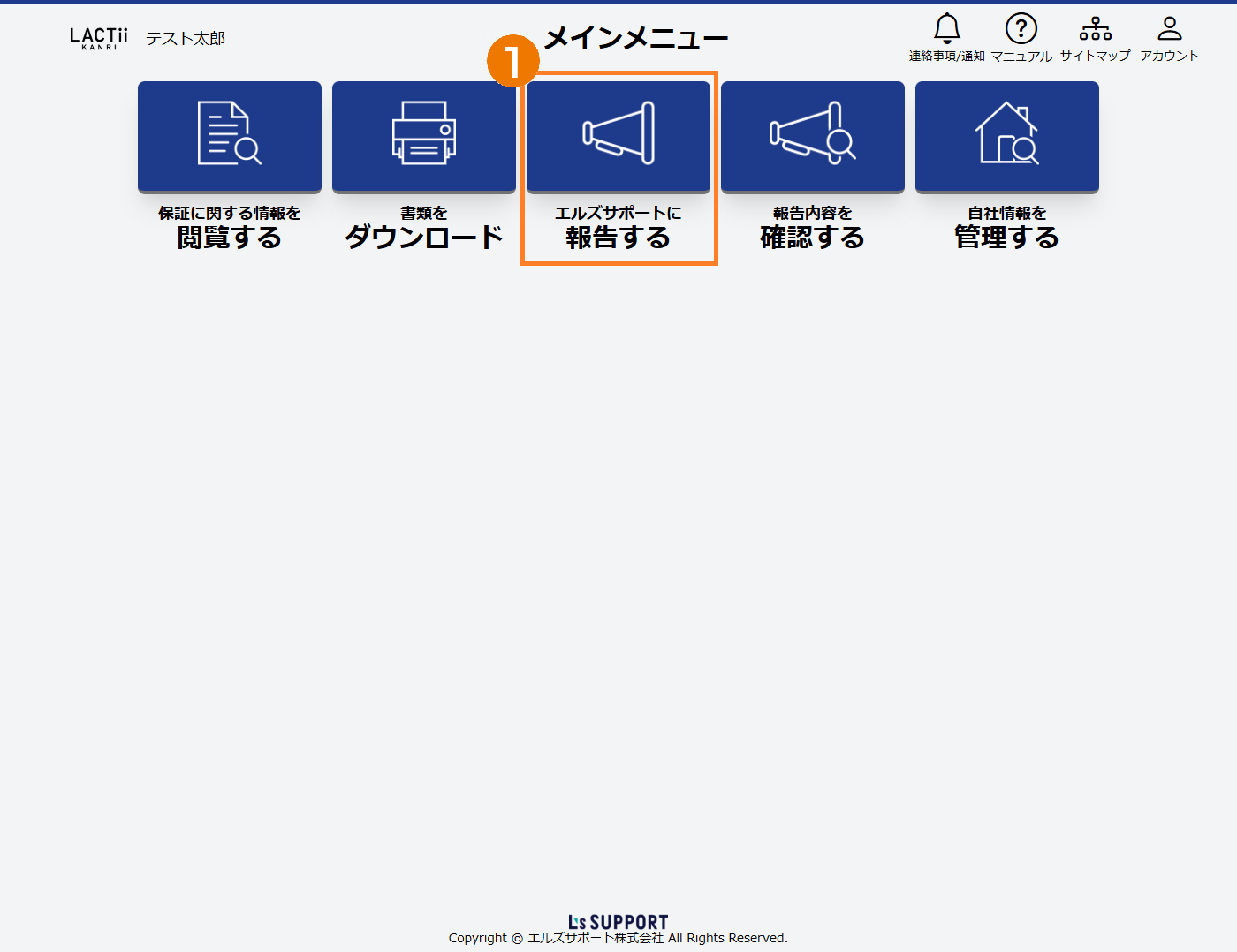This screenshot has width=1237, height=952.
Task: Open the マニュアル help manual
Action: (x=1021, y=36)
